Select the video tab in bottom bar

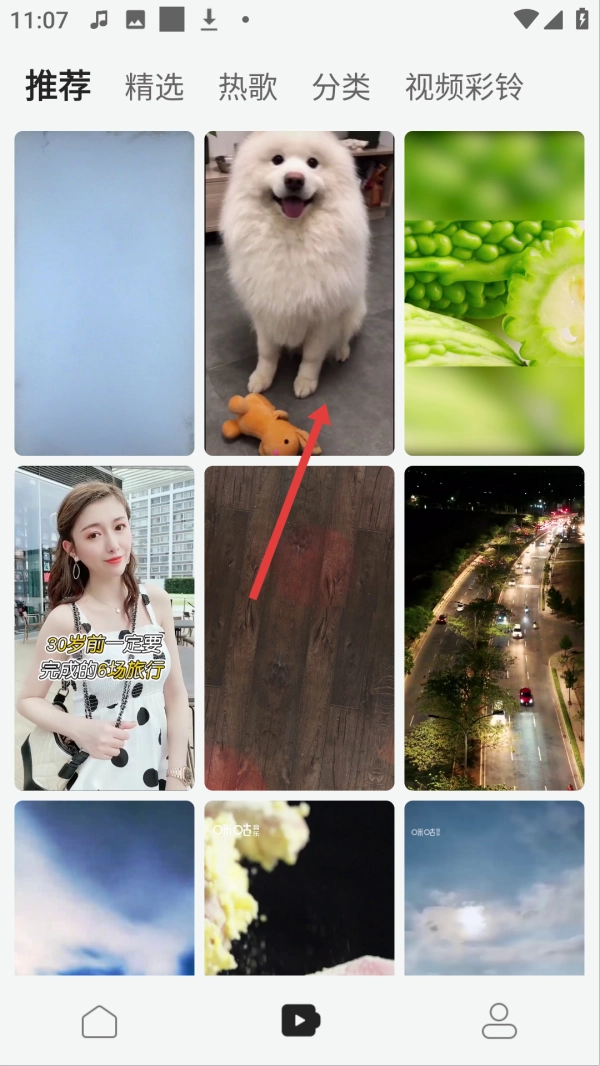pyautogui.click(x=300, y=1020)
